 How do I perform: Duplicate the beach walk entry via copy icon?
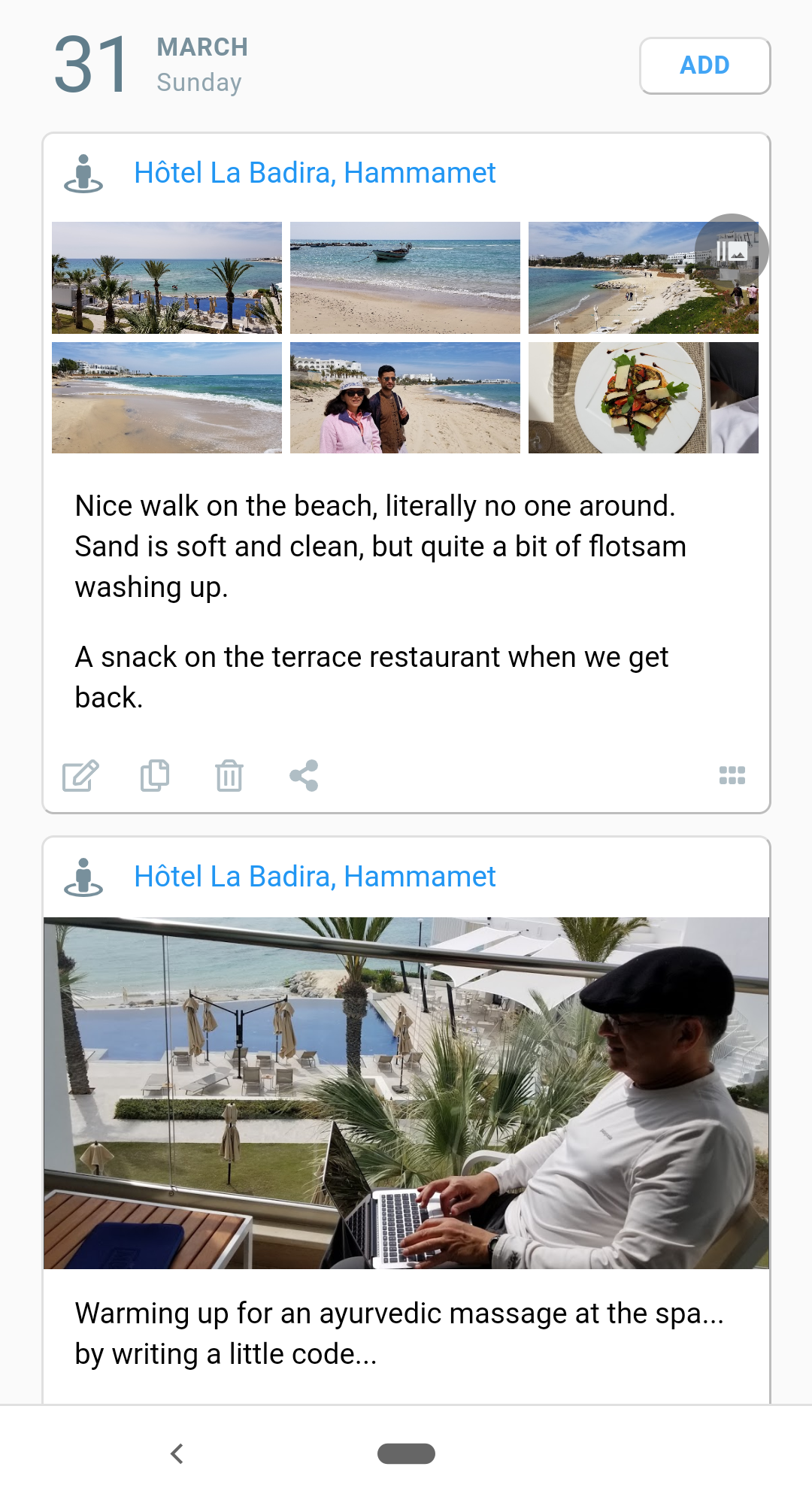(x=154, y=775)
